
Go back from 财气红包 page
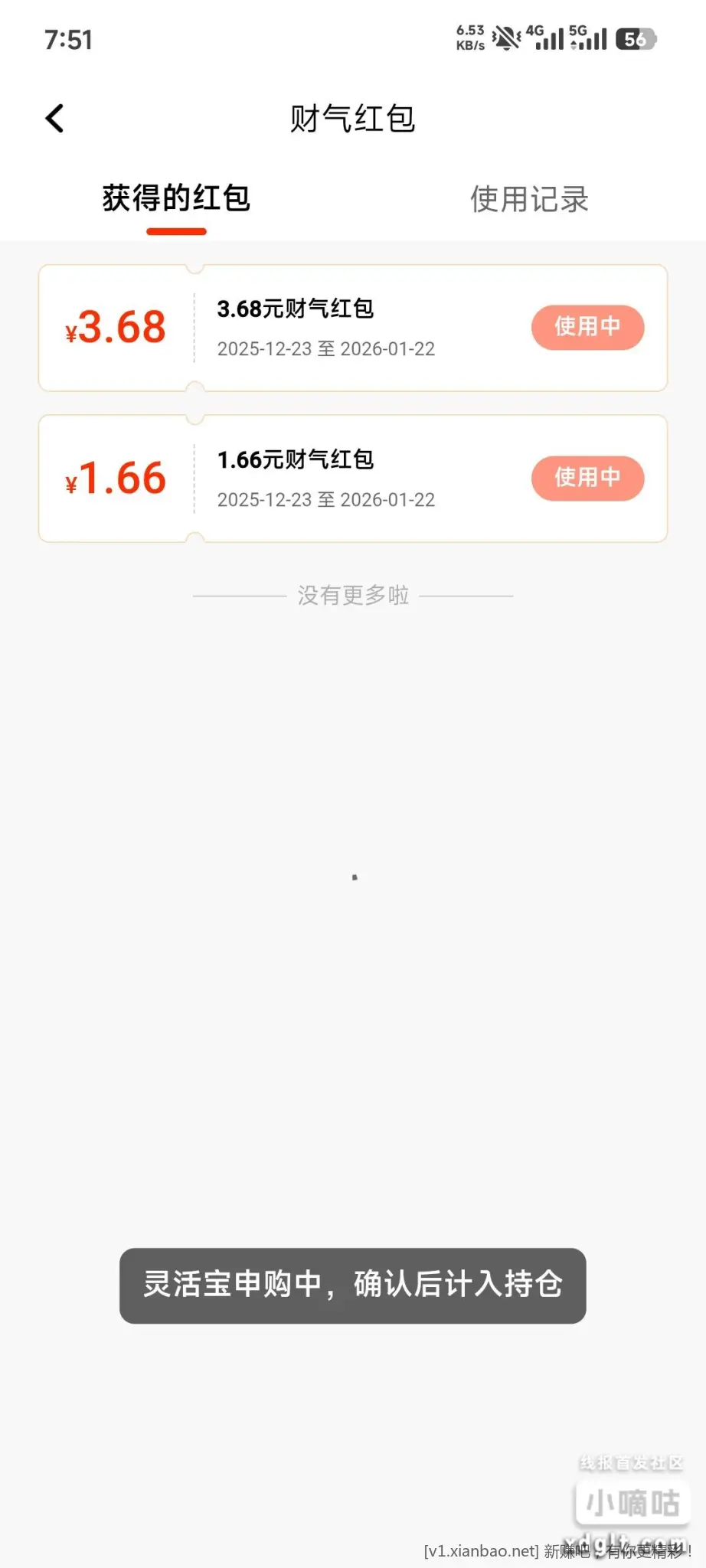pyautogui.click(x=55, y=119)
